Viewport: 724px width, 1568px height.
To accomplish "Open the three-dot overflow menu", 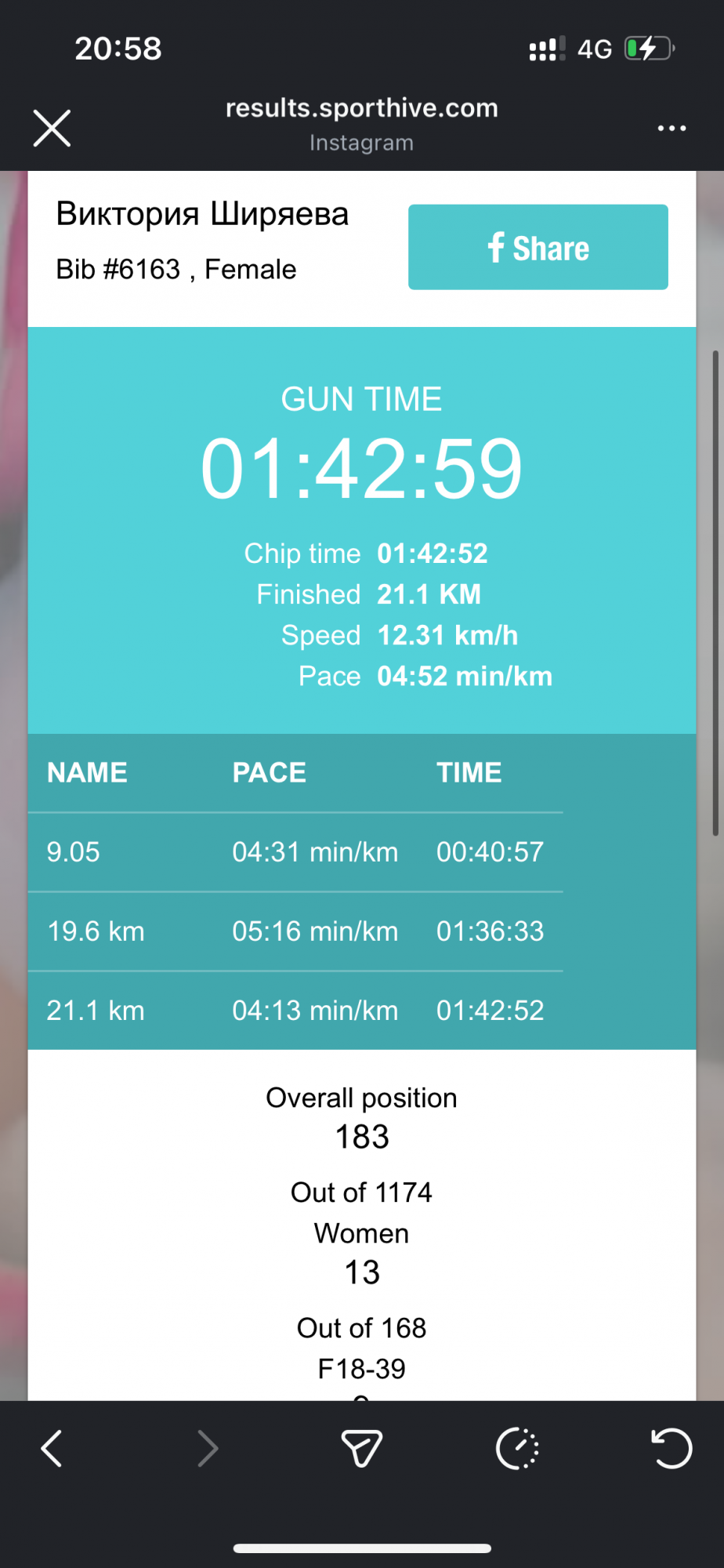I will pos(672,128).
